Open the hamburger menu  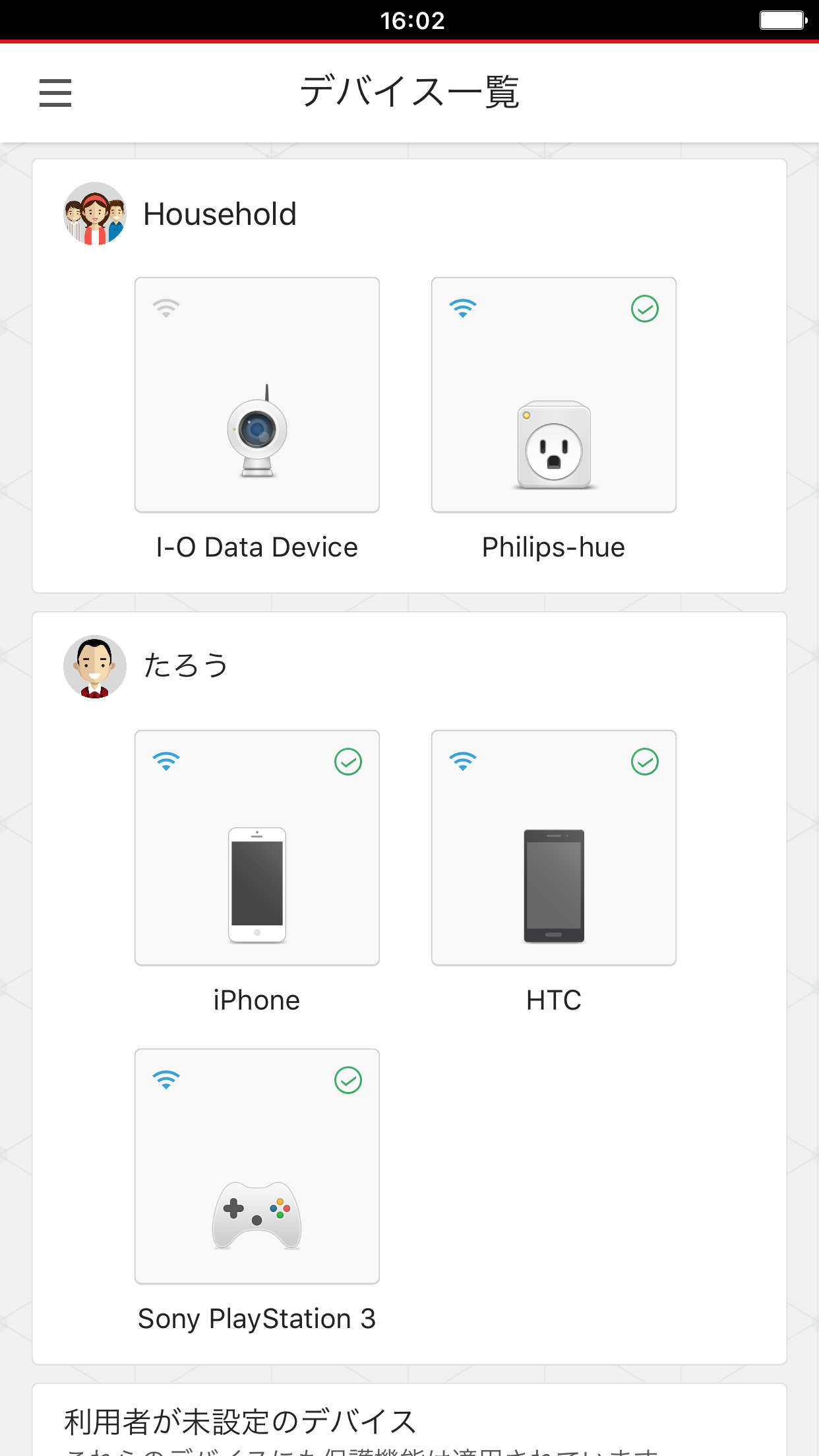(55, 93)
